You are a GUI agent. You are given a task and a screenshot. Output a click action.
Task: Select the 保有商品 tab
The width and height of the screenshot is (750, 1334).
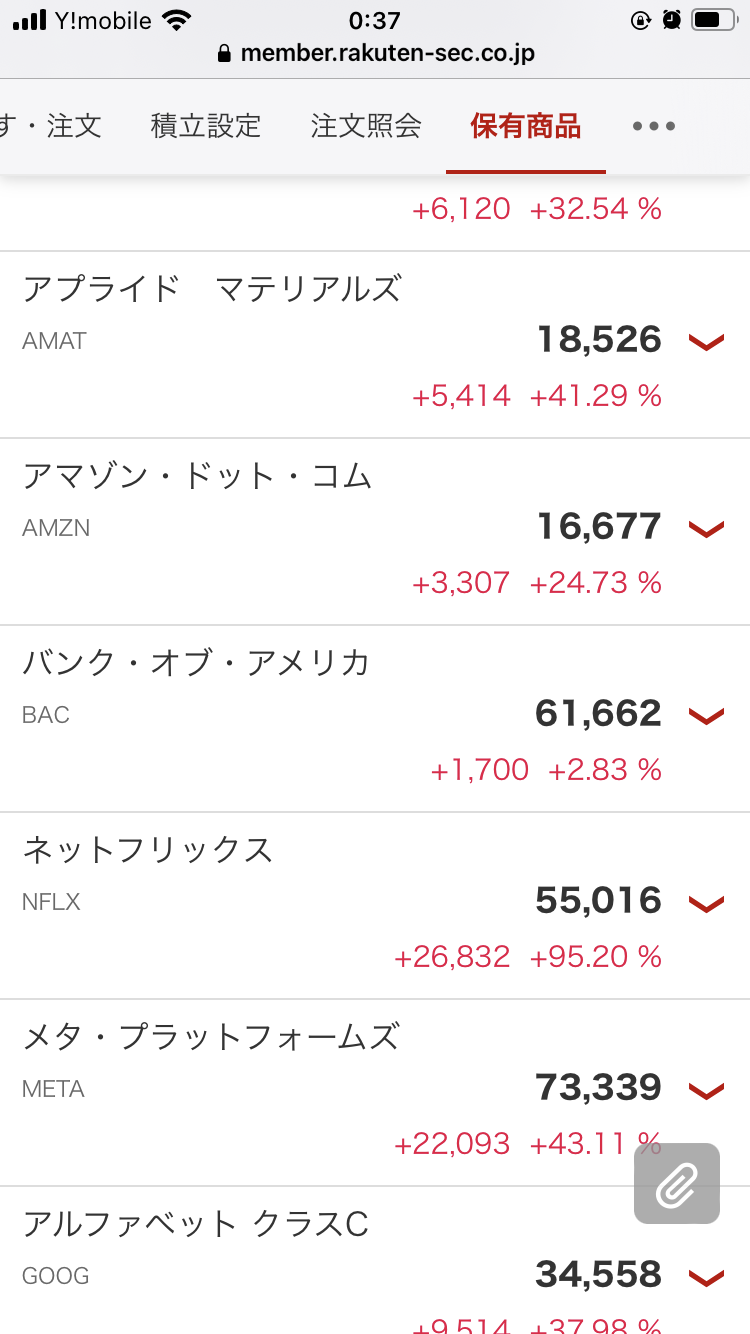526,126
